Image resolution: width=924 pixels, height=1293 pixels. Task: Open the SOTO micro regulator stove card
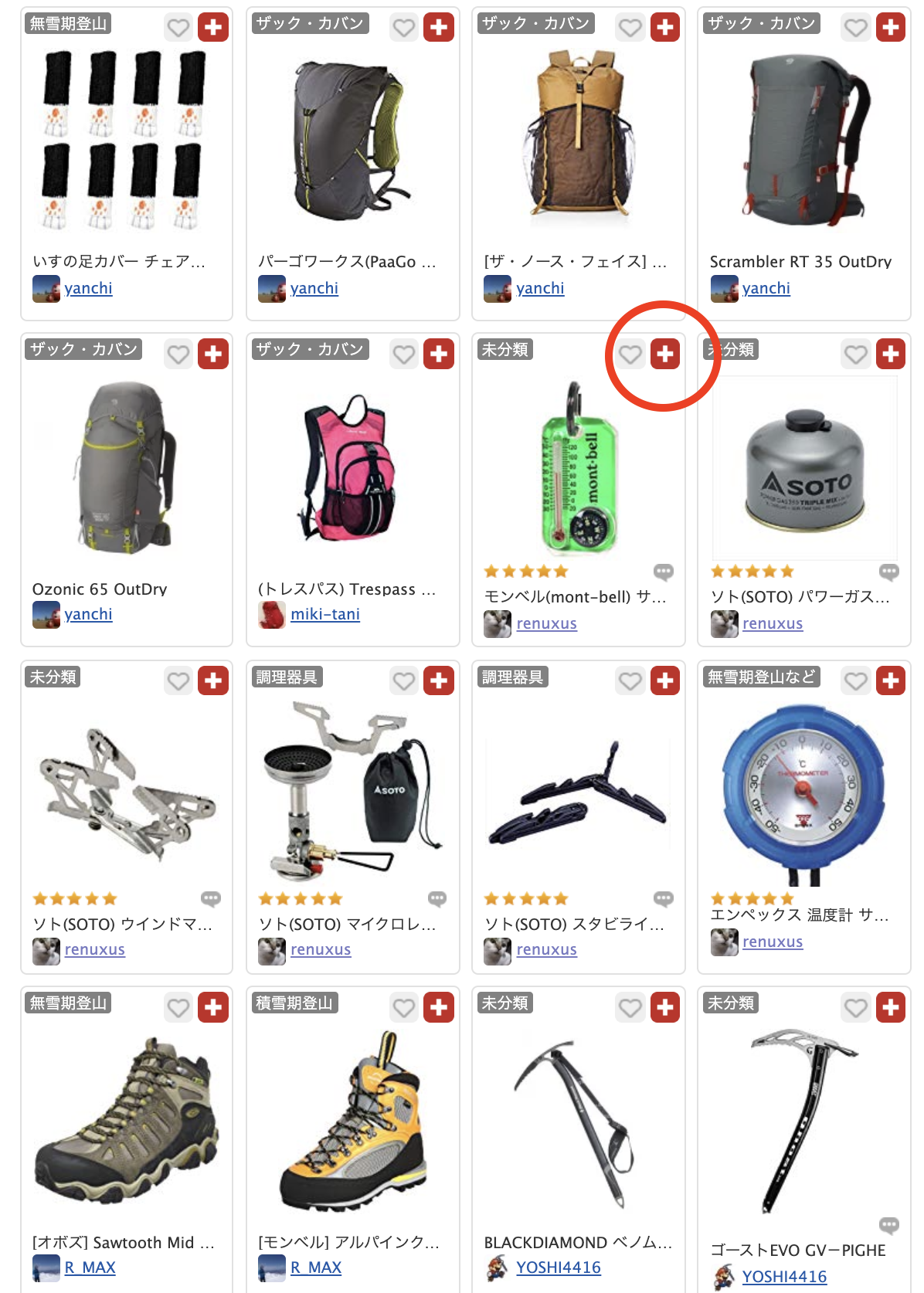click(348, 924)
